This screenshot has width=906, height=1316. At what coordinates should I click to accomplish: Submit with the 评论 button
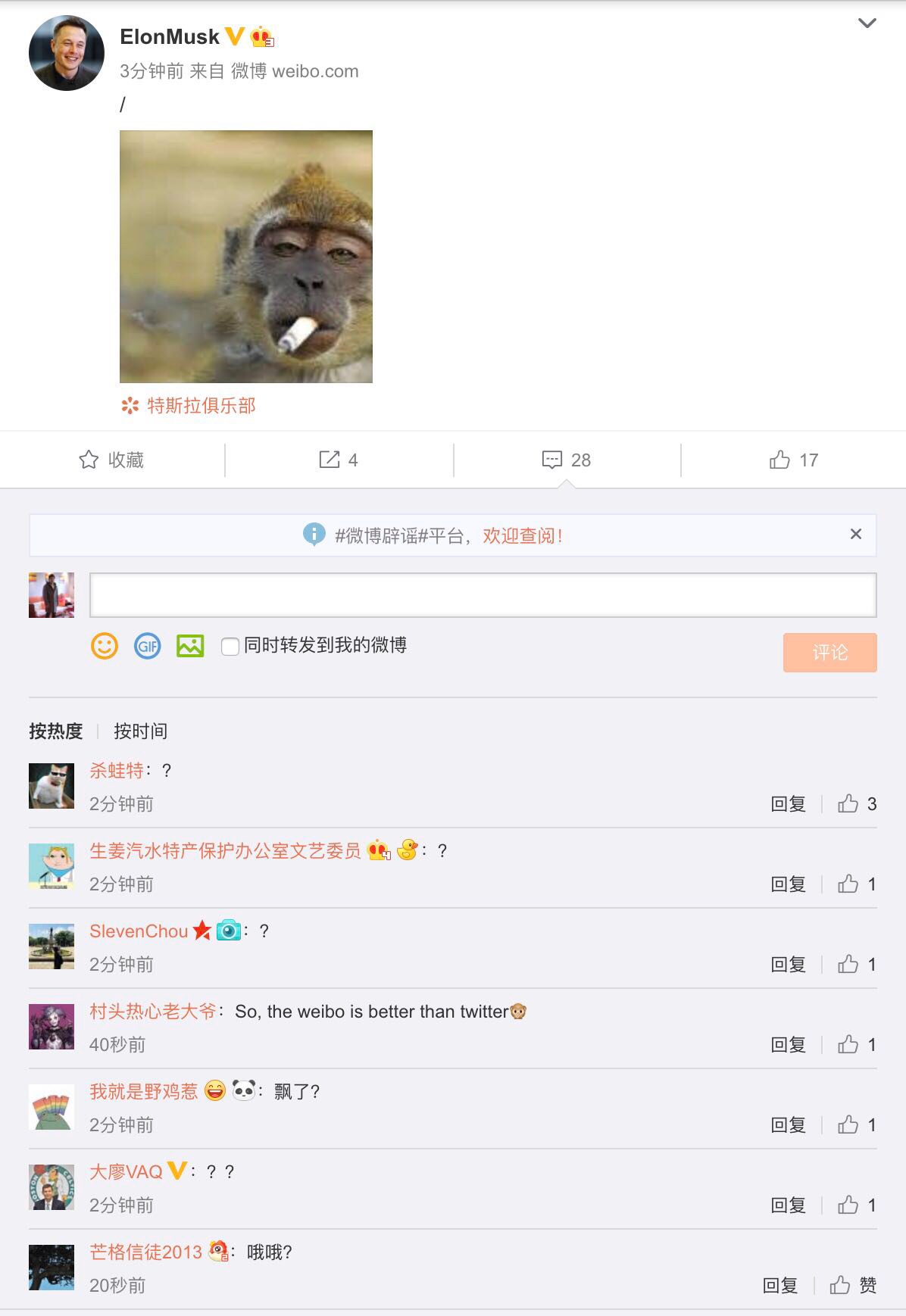(x=829, y=652)
